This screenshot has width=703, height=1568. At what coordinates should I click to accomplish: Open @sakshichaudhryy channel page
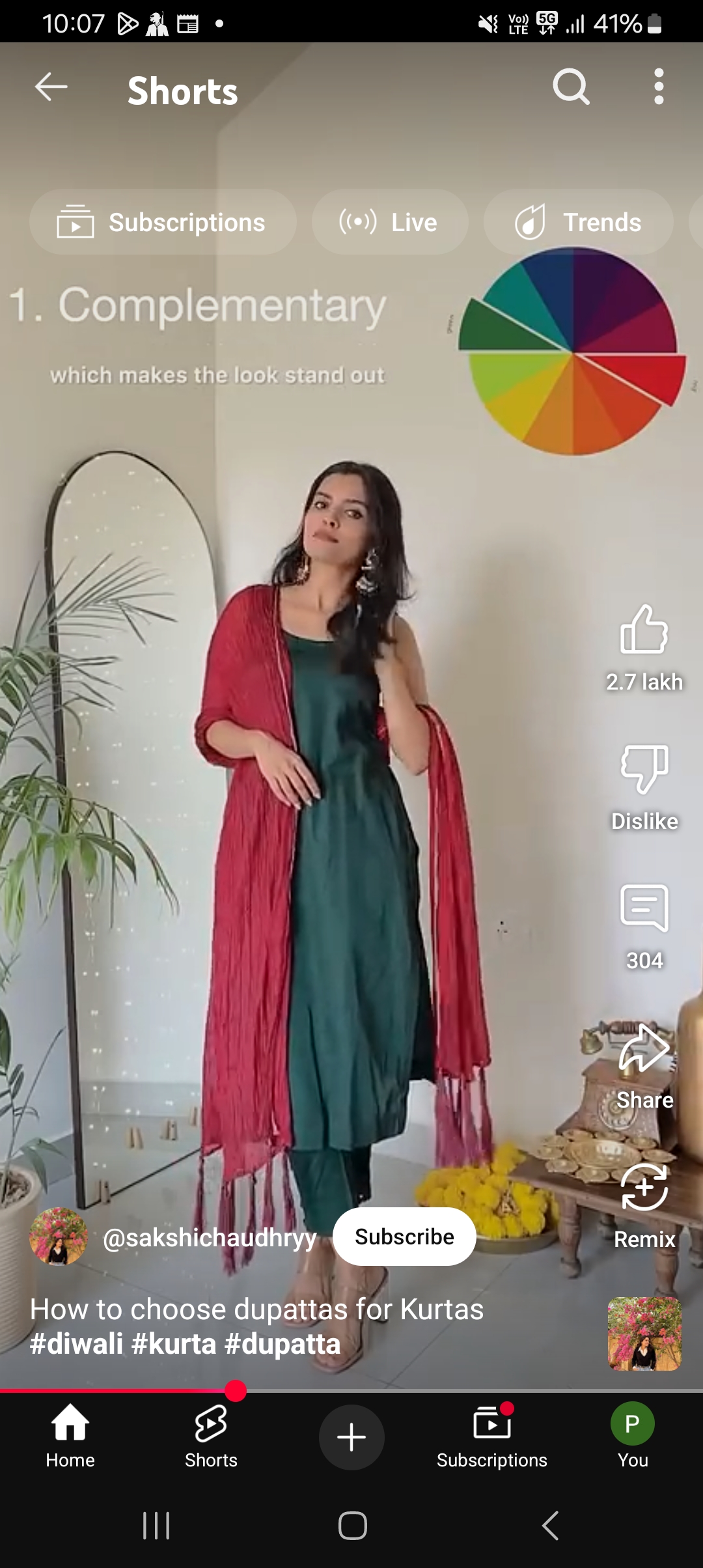(210, 1237)
